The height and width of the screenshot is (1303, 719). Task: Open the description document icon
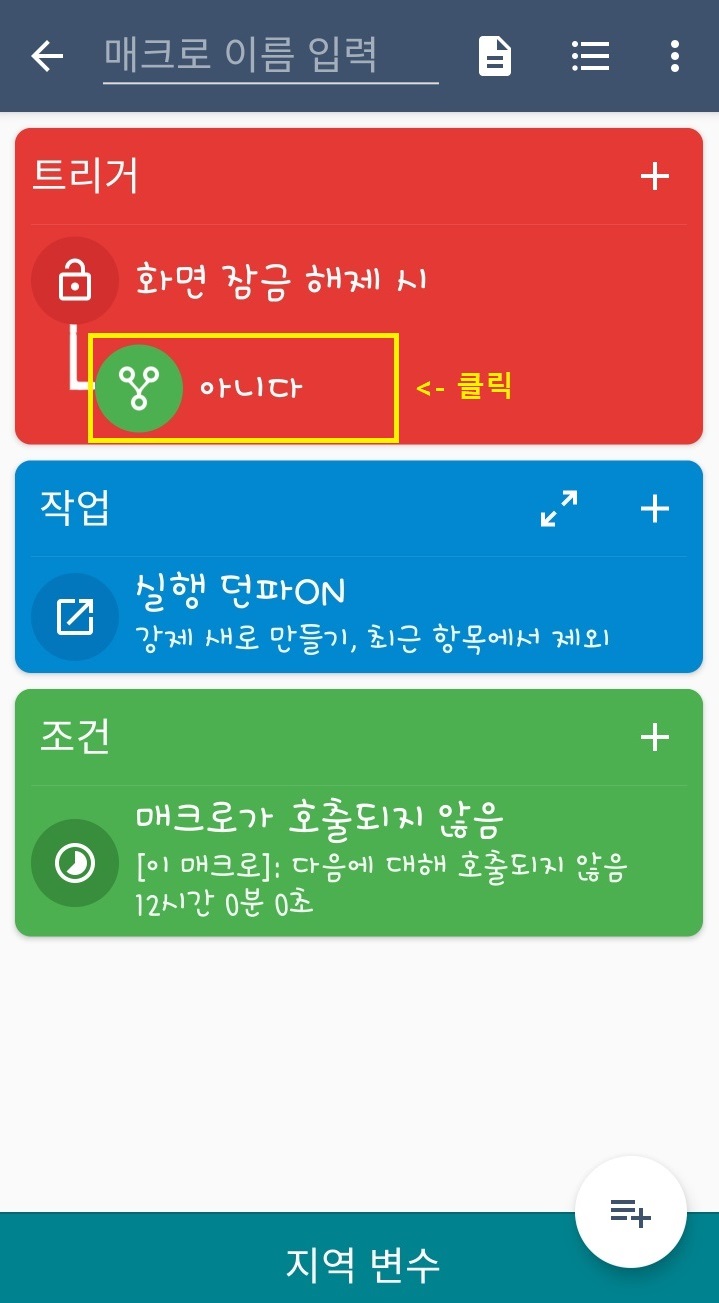(495, 56)
